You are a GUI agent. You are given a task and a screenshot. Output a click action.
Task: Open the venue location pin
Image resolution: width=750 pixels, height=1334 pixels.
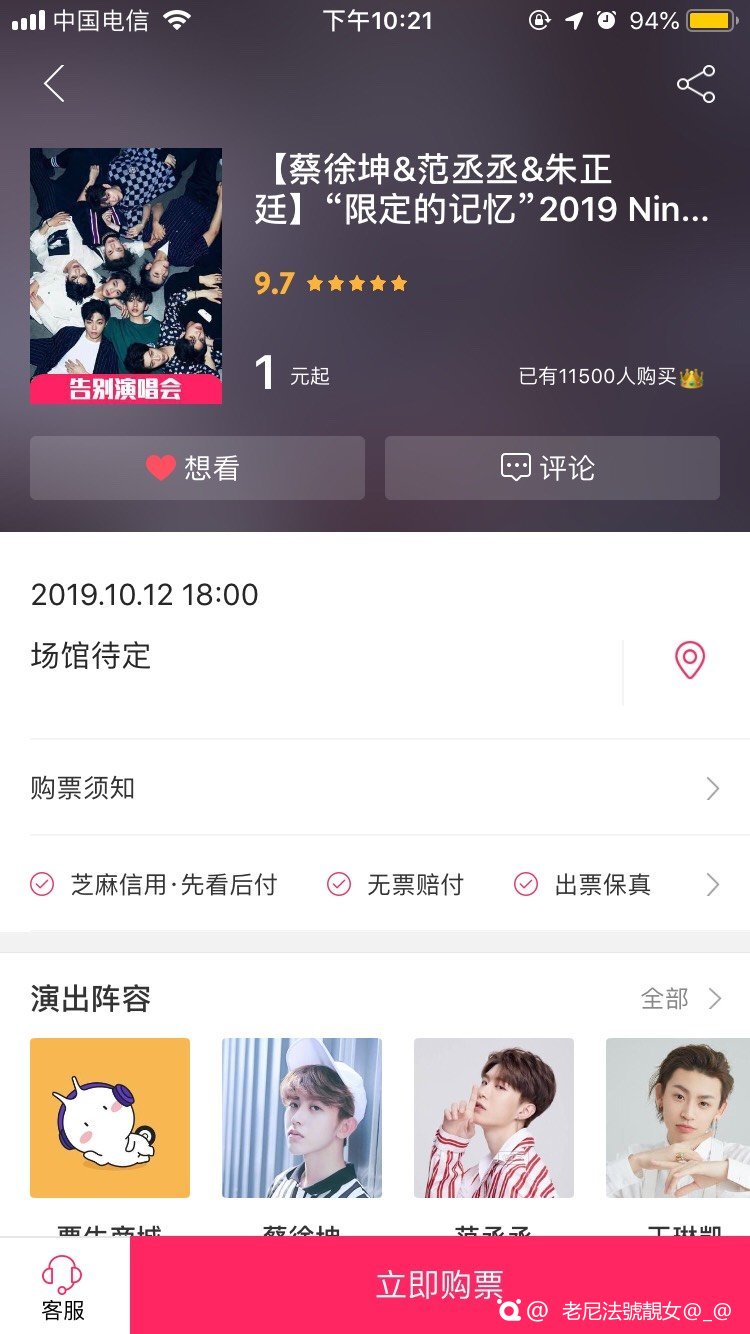[689, 661]
